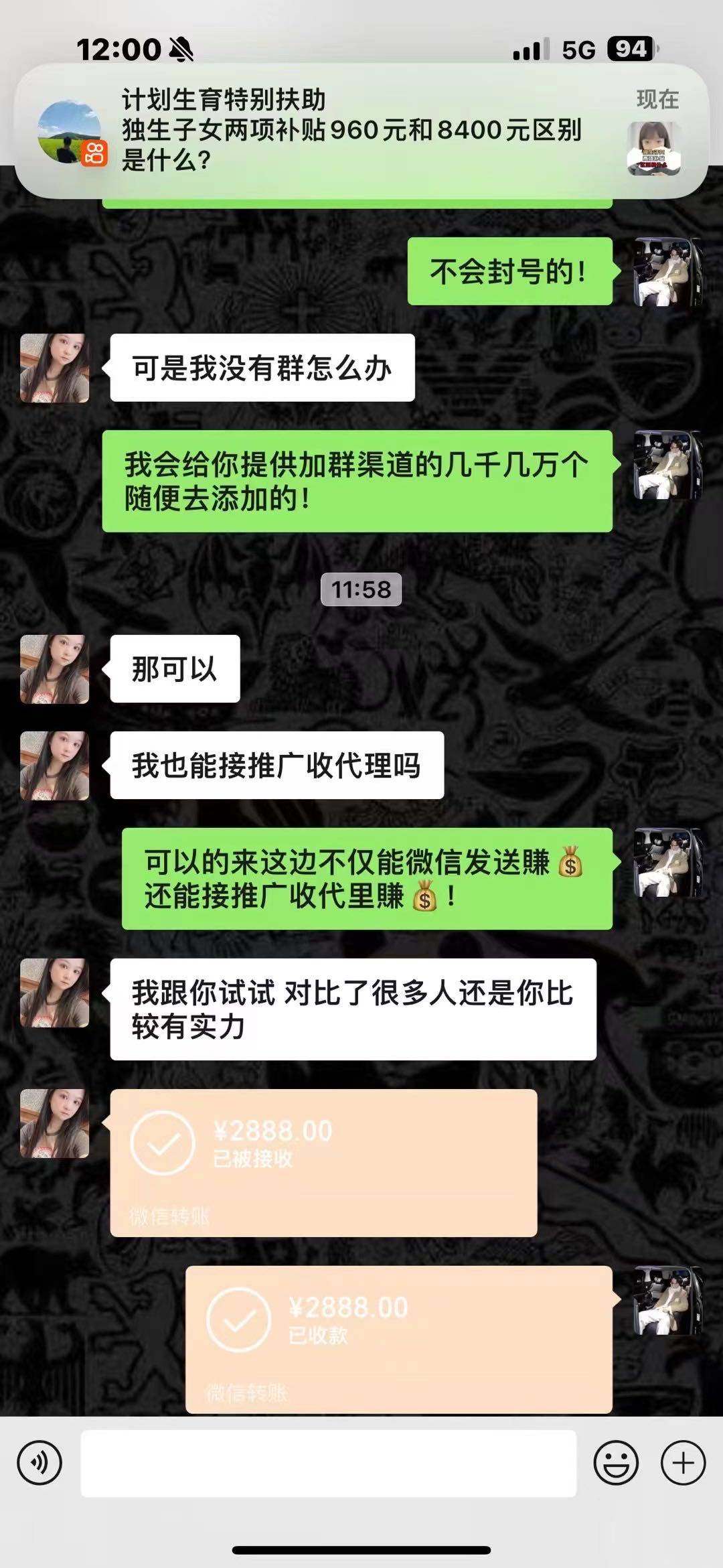This screenshot has height=1568, width=723.
Task: Open own avatar beside 不会封号的 message
Action: point(667,272)
